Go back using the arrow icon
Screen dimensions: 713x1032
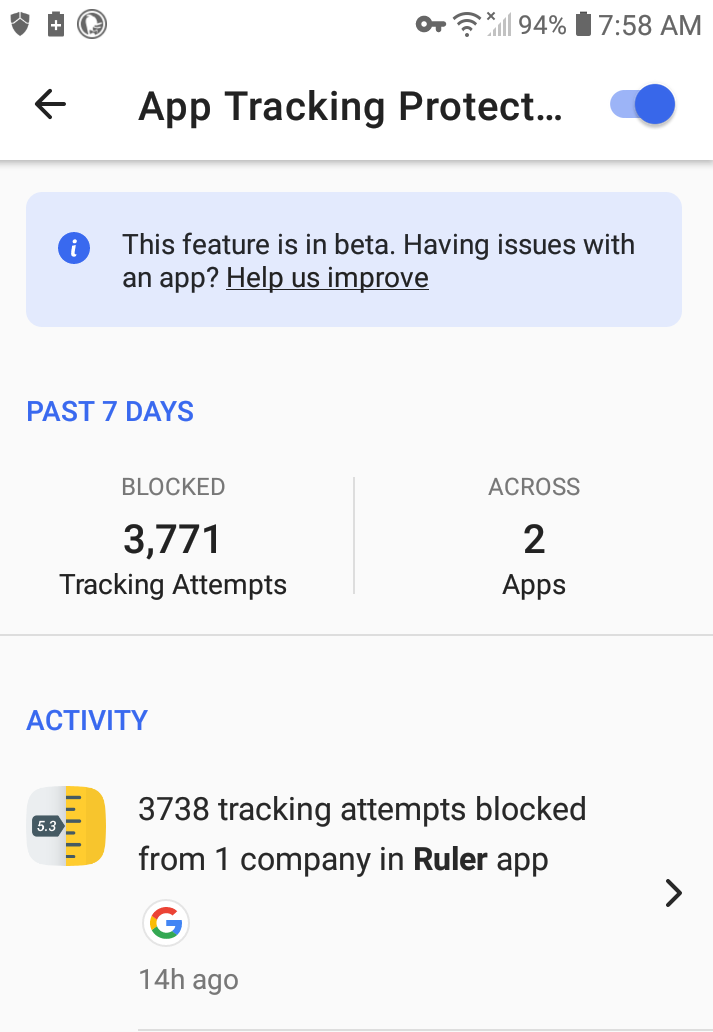(x=50, y=105)
